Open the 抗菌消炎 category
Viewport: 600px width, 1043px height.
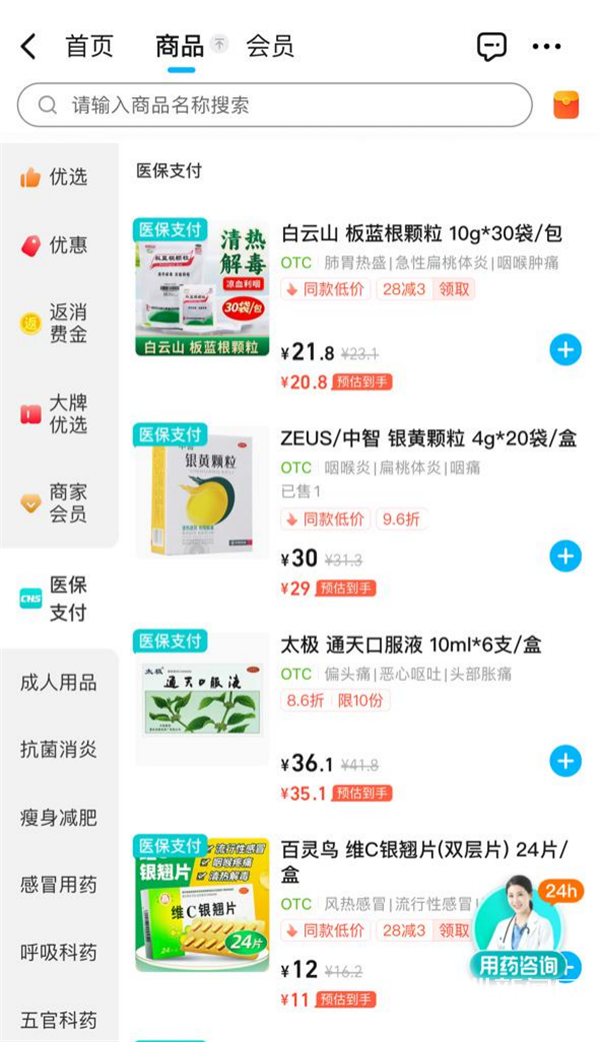[59, 750]
